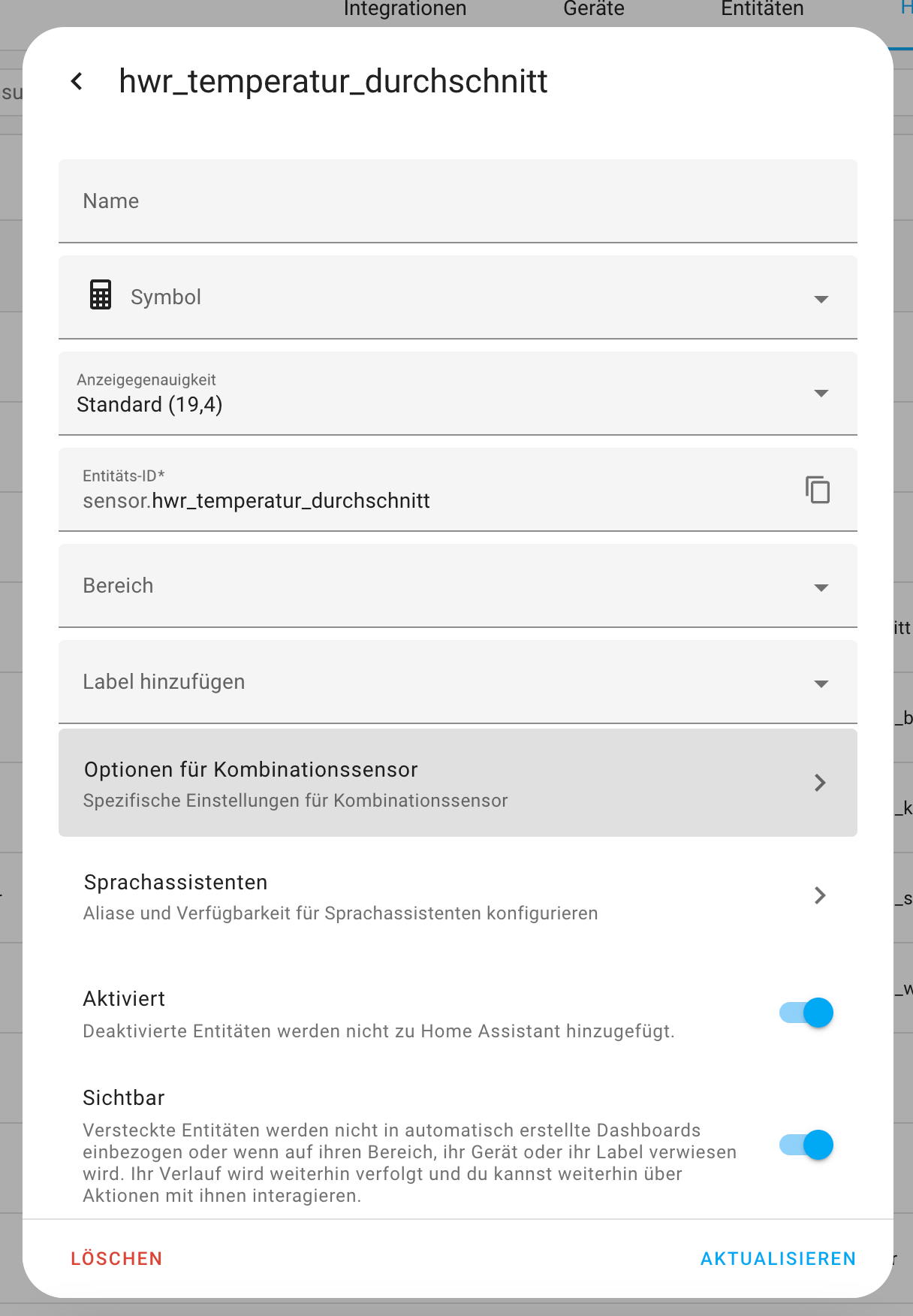Tap the LÖSCHEN button
The height and width of the screenshot is (1316, 913).
click(x=116, y=1259)
